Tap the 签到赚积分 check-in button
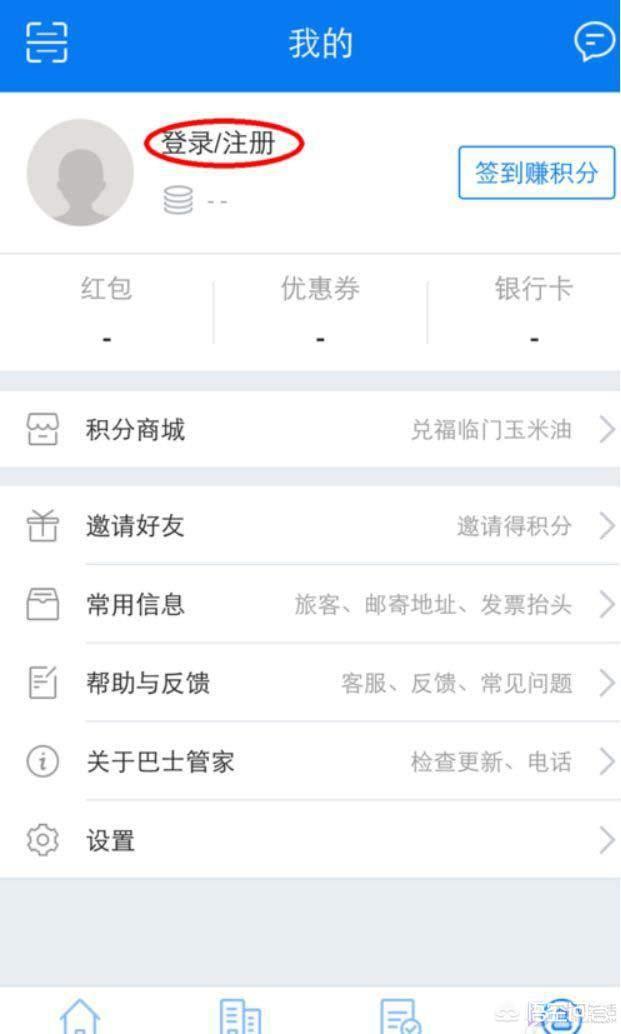Screen dimensions: 621x1034 click(x=536, y=173)
